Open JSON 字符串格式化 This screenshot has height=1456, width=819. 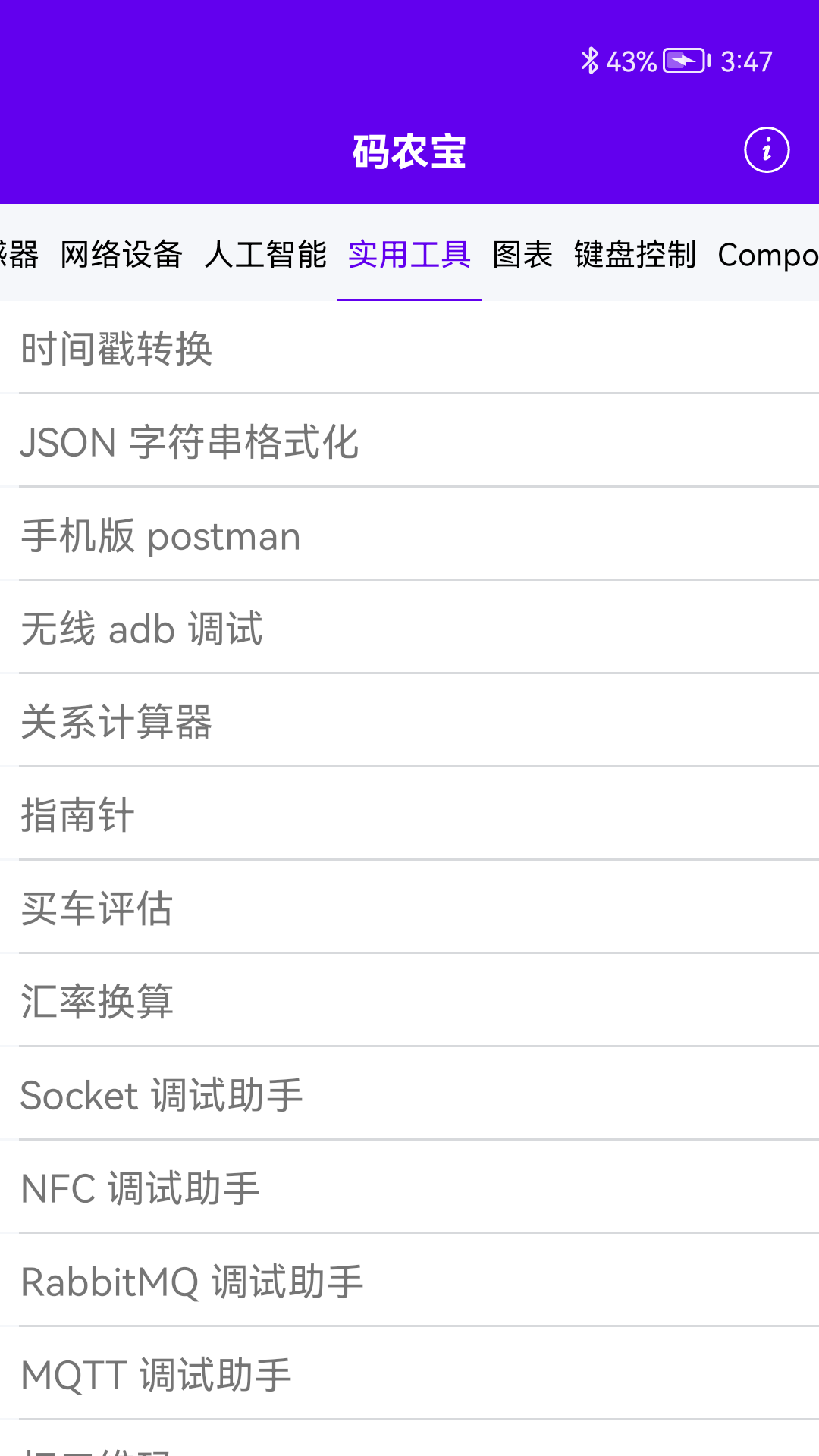coord(409,441)
